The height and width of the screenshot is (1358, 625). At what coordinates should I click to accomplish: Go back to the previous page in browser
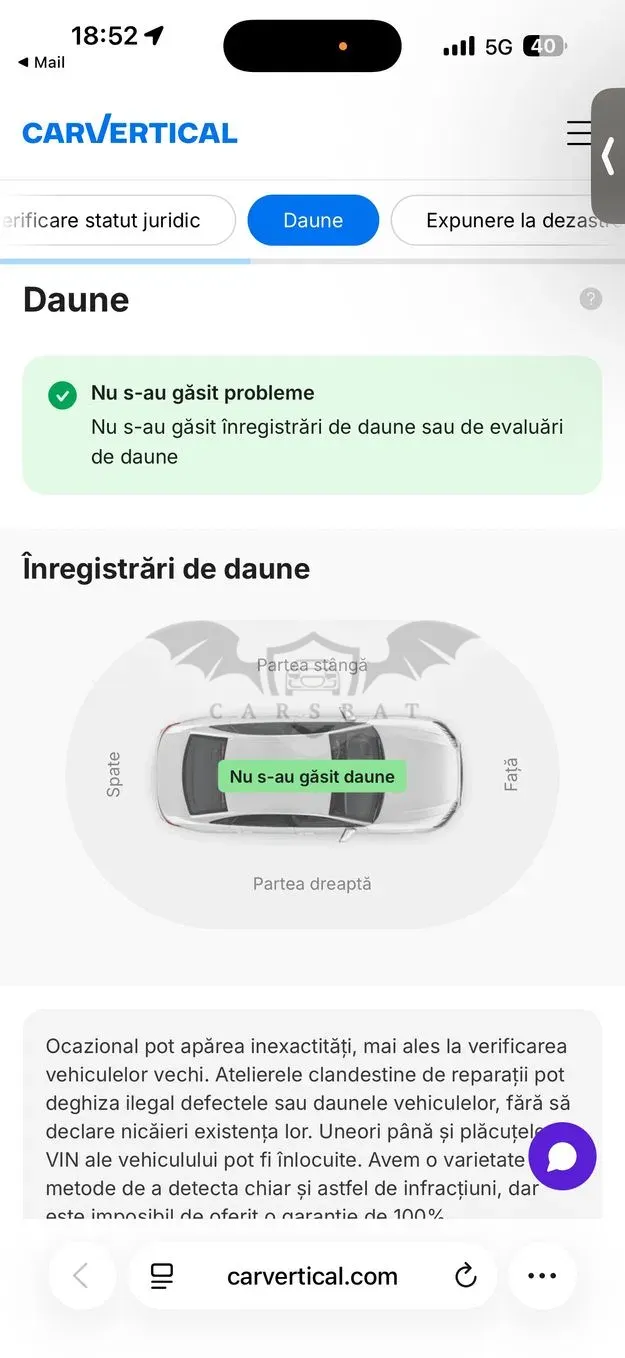coord(82,1275)
